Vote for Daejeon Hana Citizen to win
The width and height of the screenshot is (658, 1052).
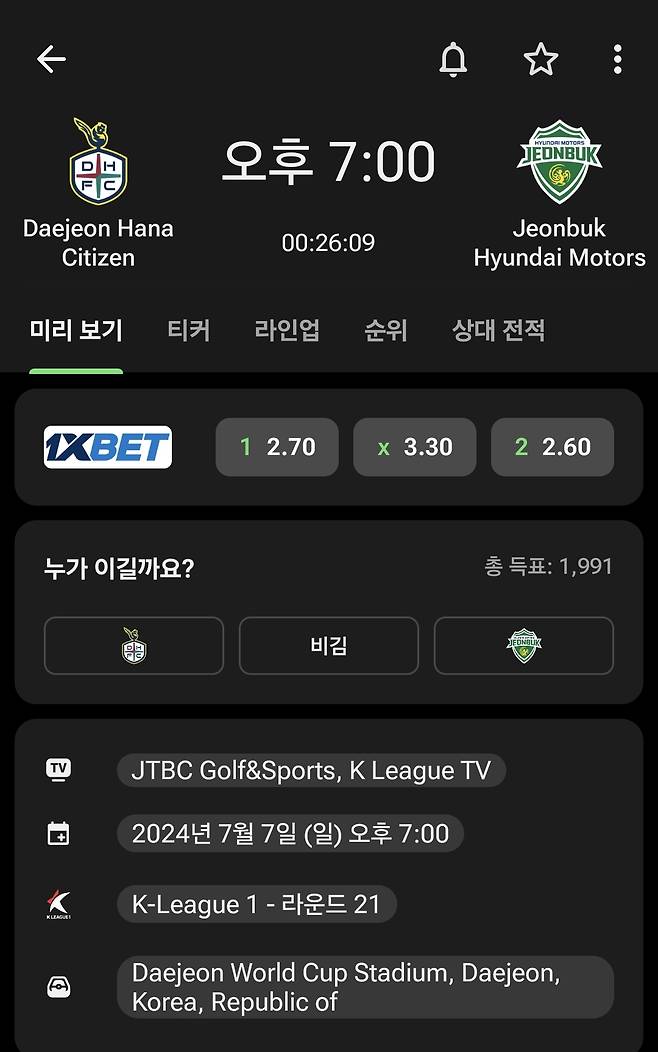(134, 646)
